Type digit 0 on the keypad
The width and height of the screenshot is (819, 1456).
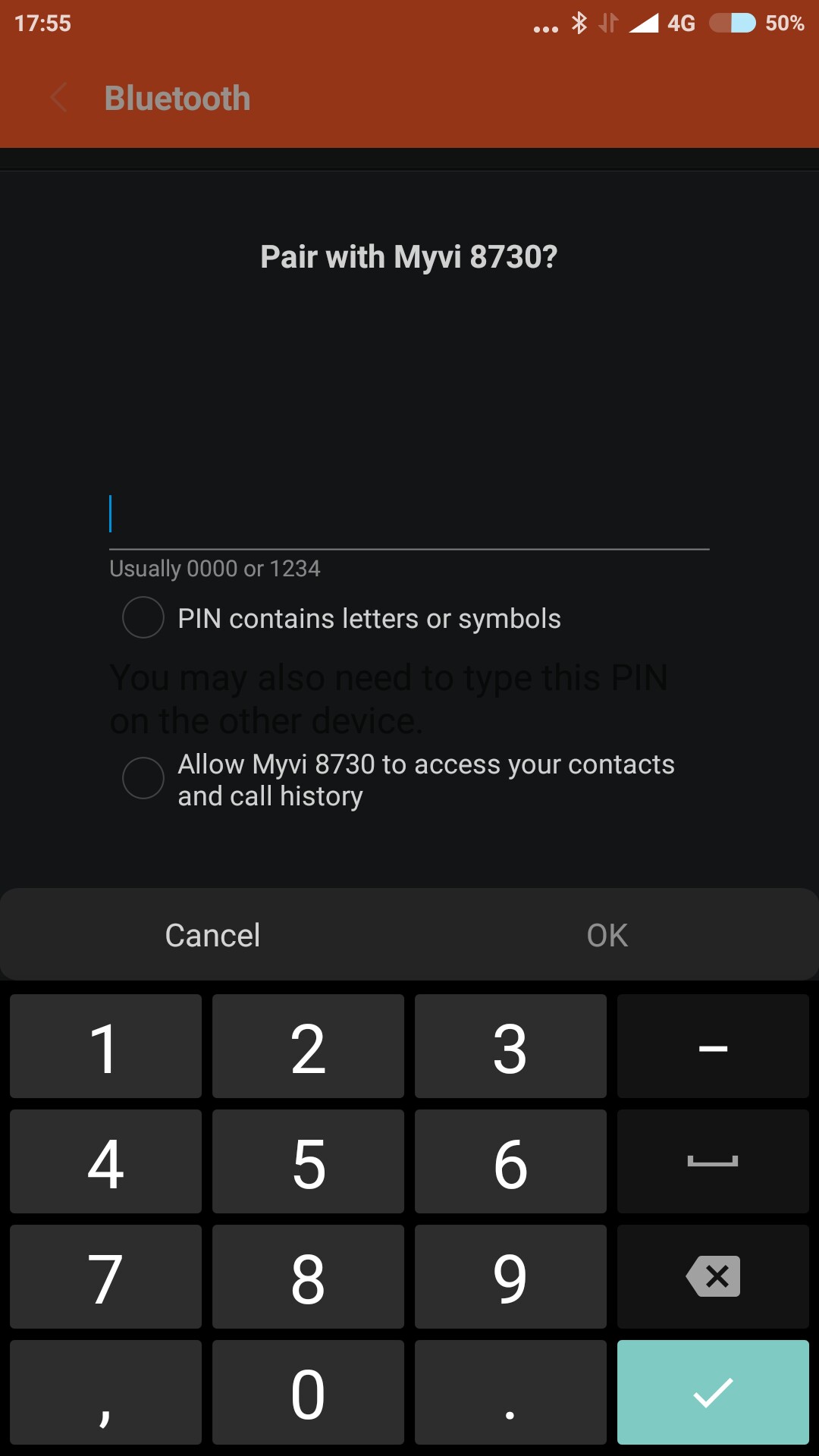pyautogui.click(x=308, y=1392)
